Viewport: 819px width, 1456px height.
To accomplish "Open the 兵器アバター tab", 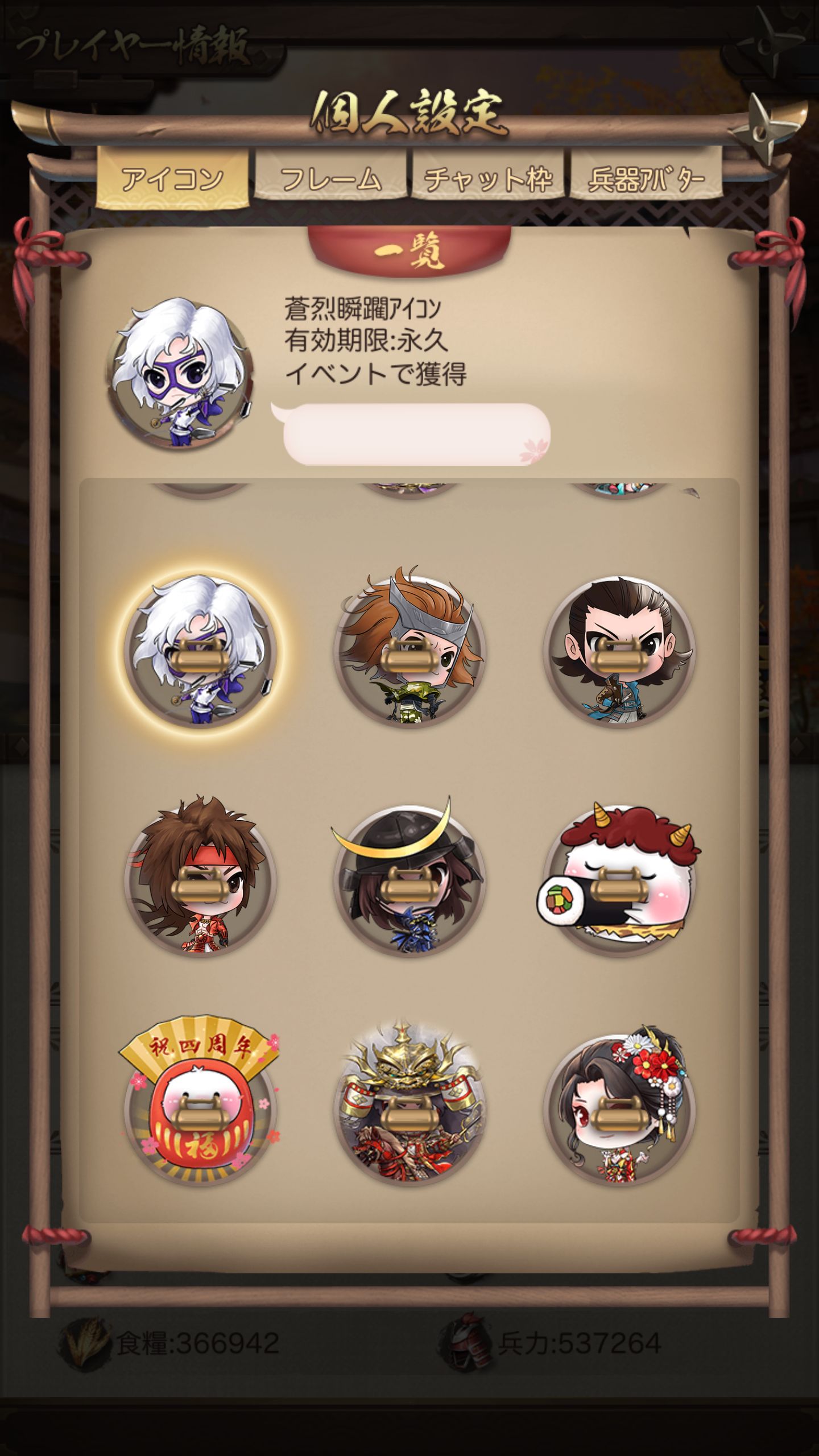I will point(646,179).
